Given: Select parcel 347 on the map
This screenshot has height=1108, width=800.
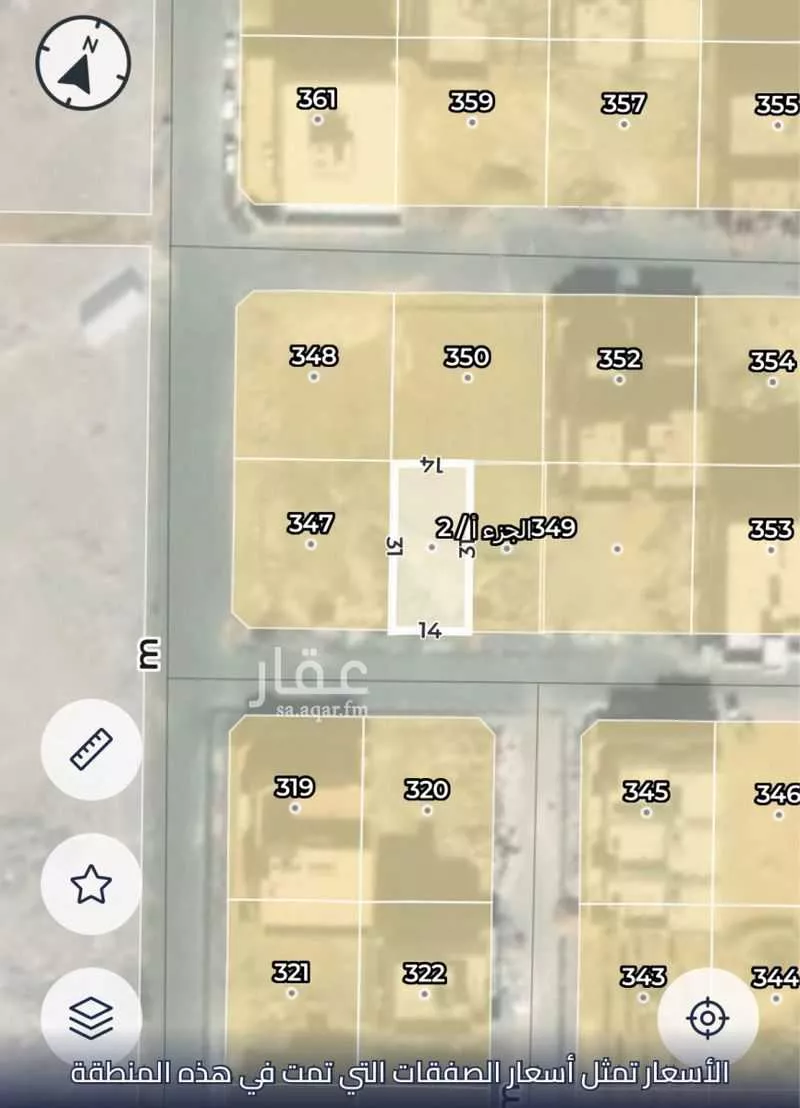Looking at the screenshot, I should point(311,534).
